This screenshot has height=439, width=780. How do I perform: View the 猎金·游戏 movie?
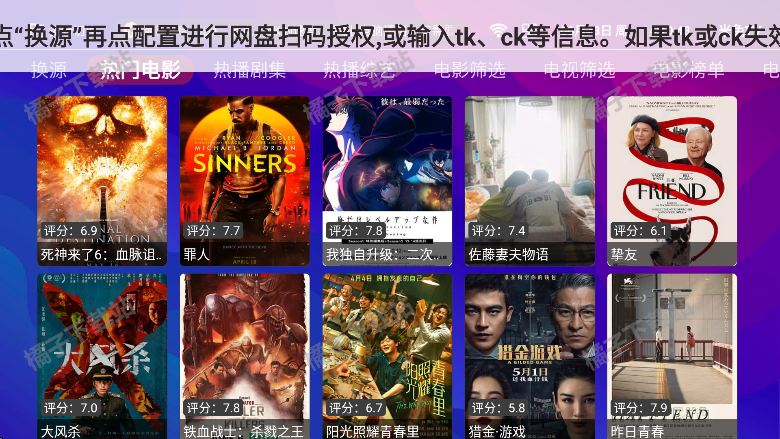tap(530, 355)
